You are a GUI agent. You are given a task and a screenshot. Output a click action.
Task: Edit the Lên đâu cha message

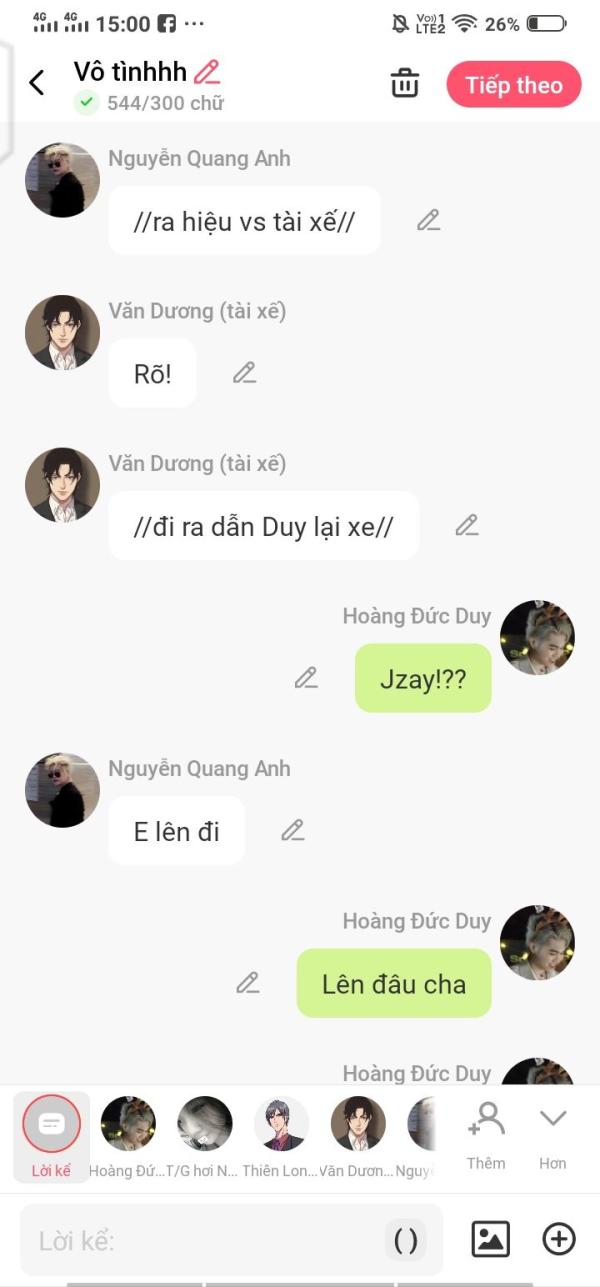pyautogui.click(x=248, y=983)
